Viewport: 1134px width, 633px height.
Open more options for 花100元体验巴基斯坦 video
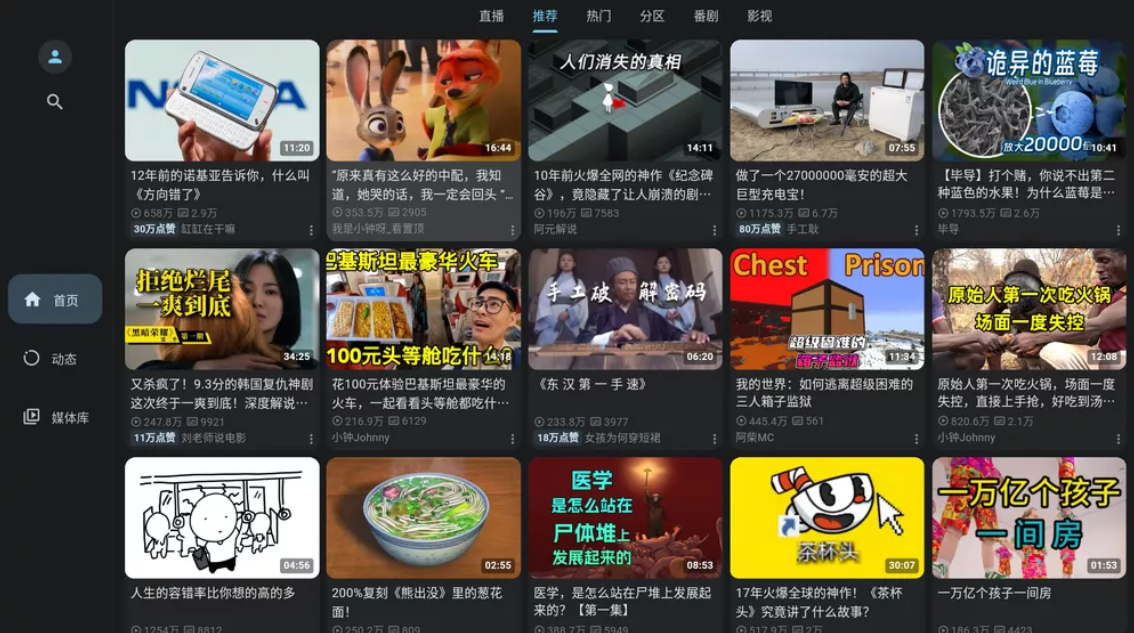[x=513, y=439]
